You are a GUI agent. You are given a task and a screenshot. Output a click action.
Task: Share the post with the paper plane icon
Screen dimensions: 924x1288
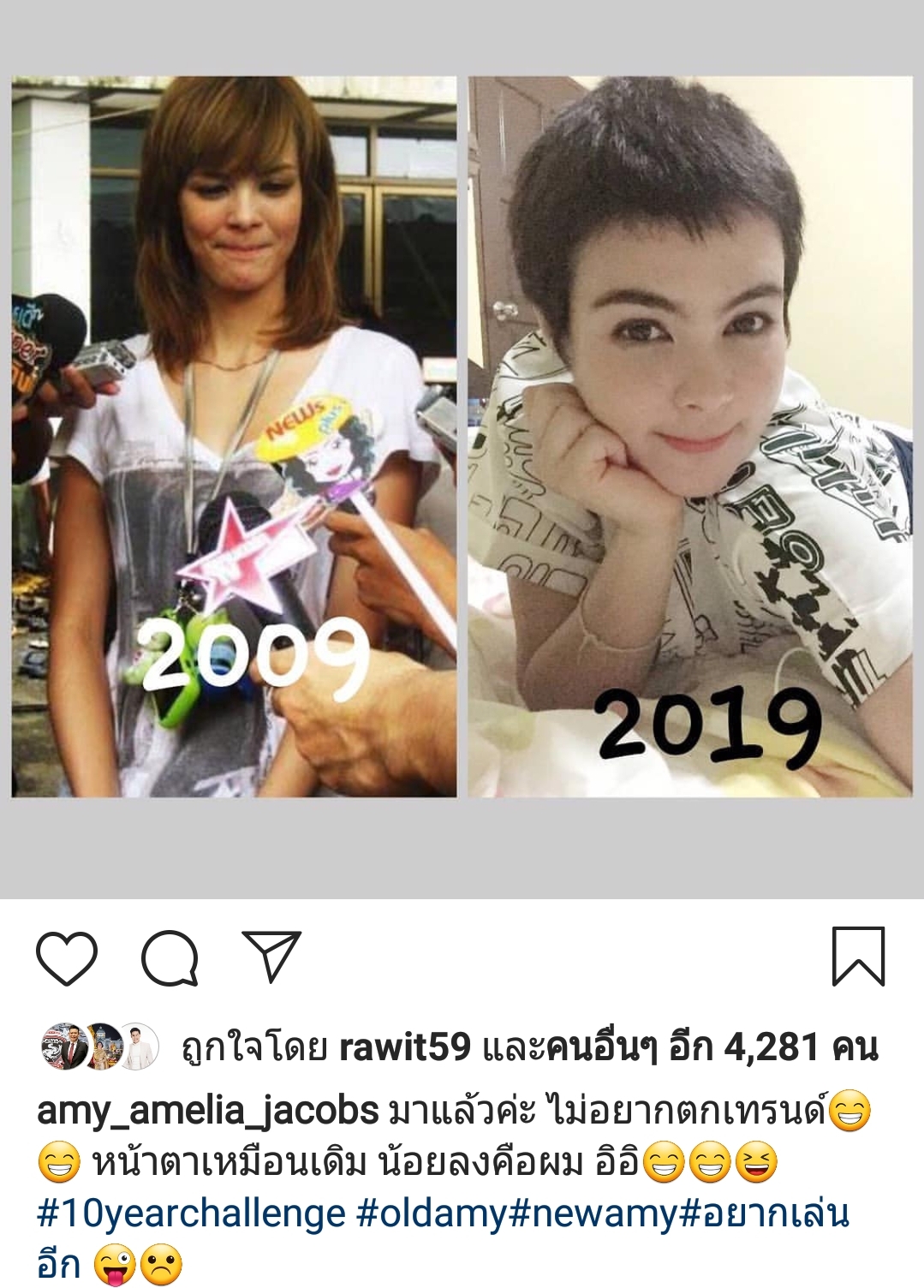(271, 956)
